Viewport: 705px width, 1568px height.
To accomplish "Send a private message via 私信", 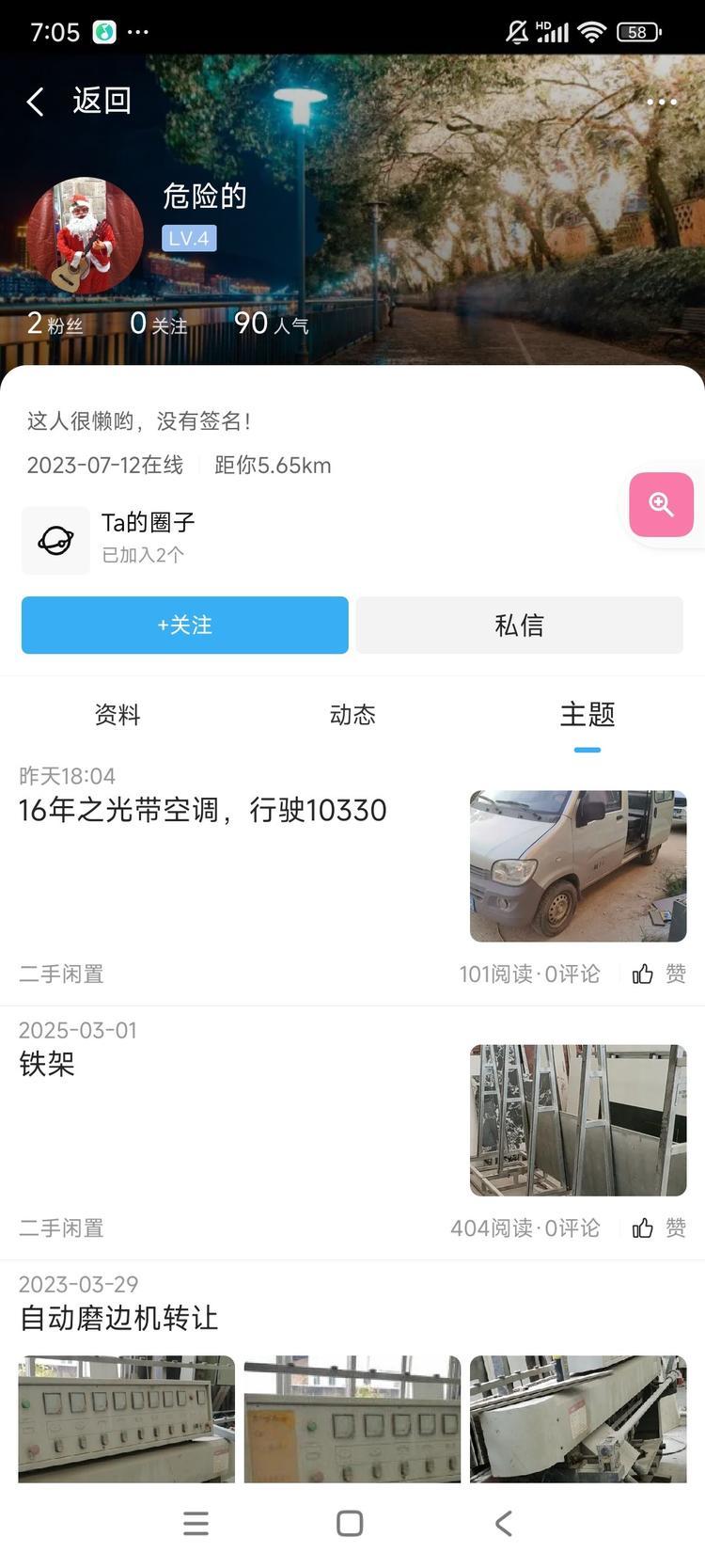I will pos(519,626).
